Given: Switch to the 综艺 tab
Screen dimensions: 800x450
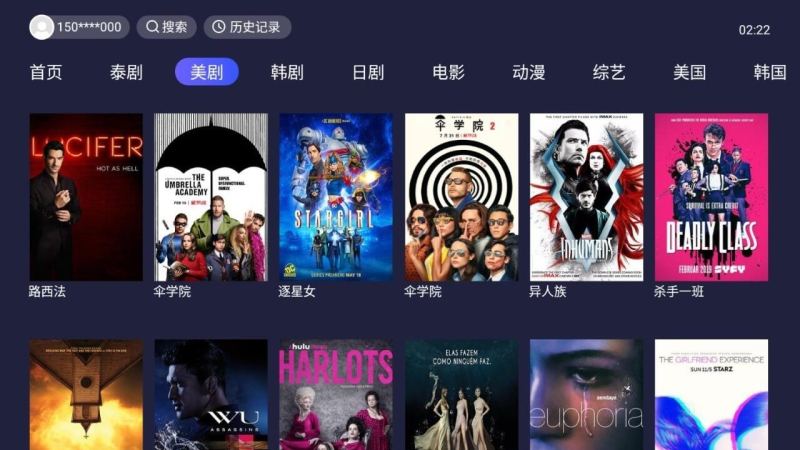Looking at the screenshot, I should (x=609, y=72).
